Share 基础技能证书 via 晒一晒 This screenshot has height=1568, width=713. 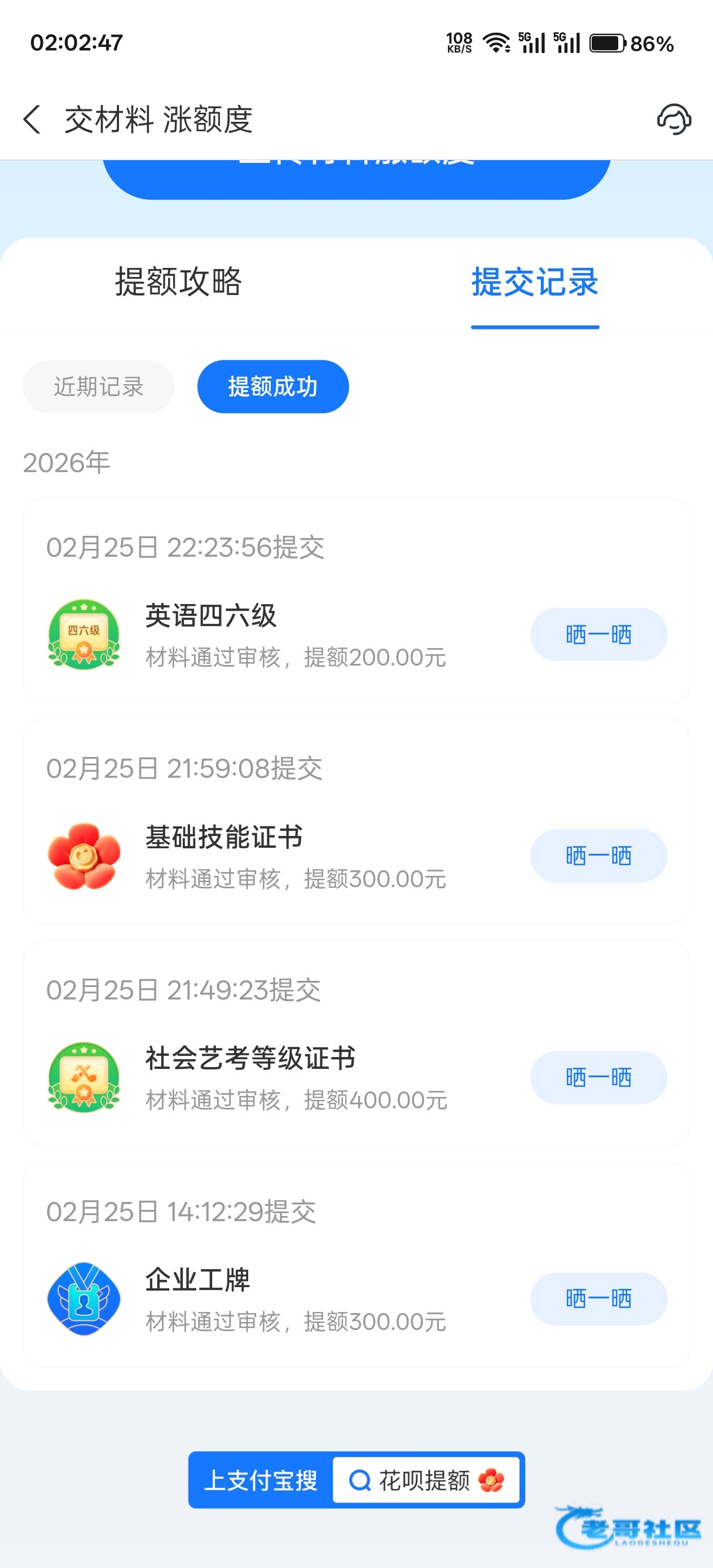pos(598,856)
